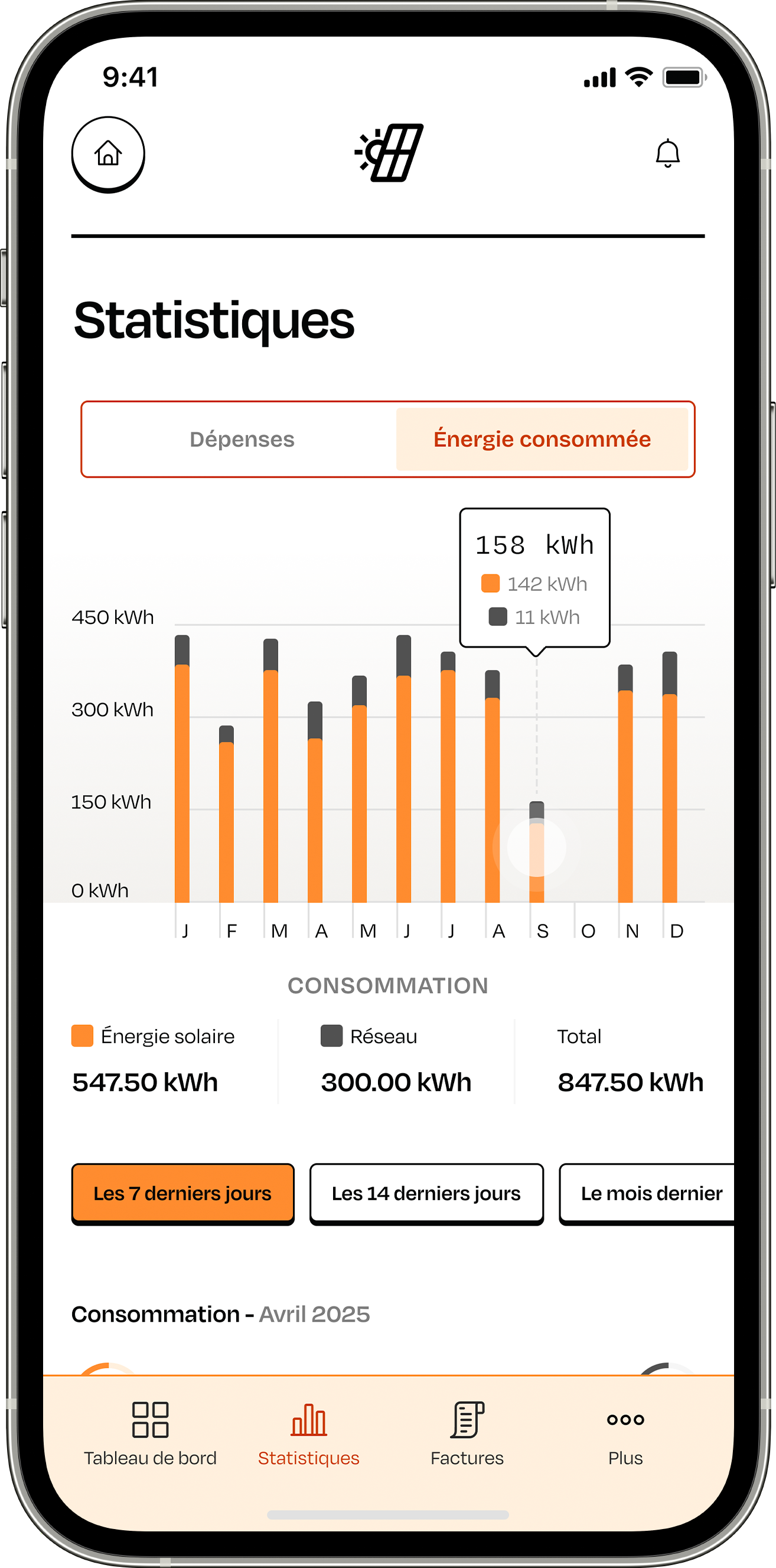The width and height of the screenshot is (776, 1568).
Task: Open the Factures tab
Action: click(x=467, y=1433)
